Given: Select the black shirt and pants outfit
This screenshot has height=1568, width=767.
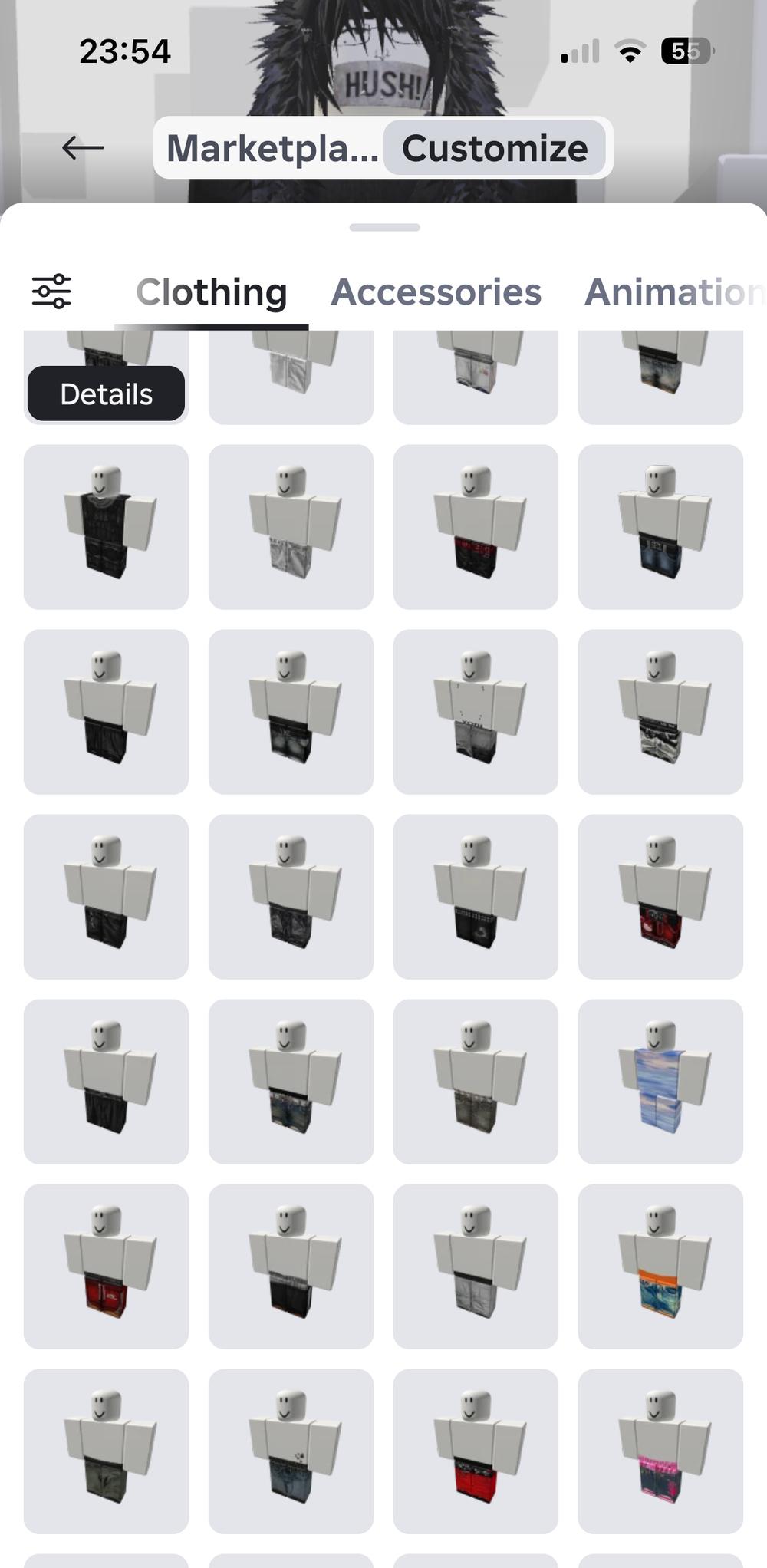Looking at the screenshot, I should 106,527.
